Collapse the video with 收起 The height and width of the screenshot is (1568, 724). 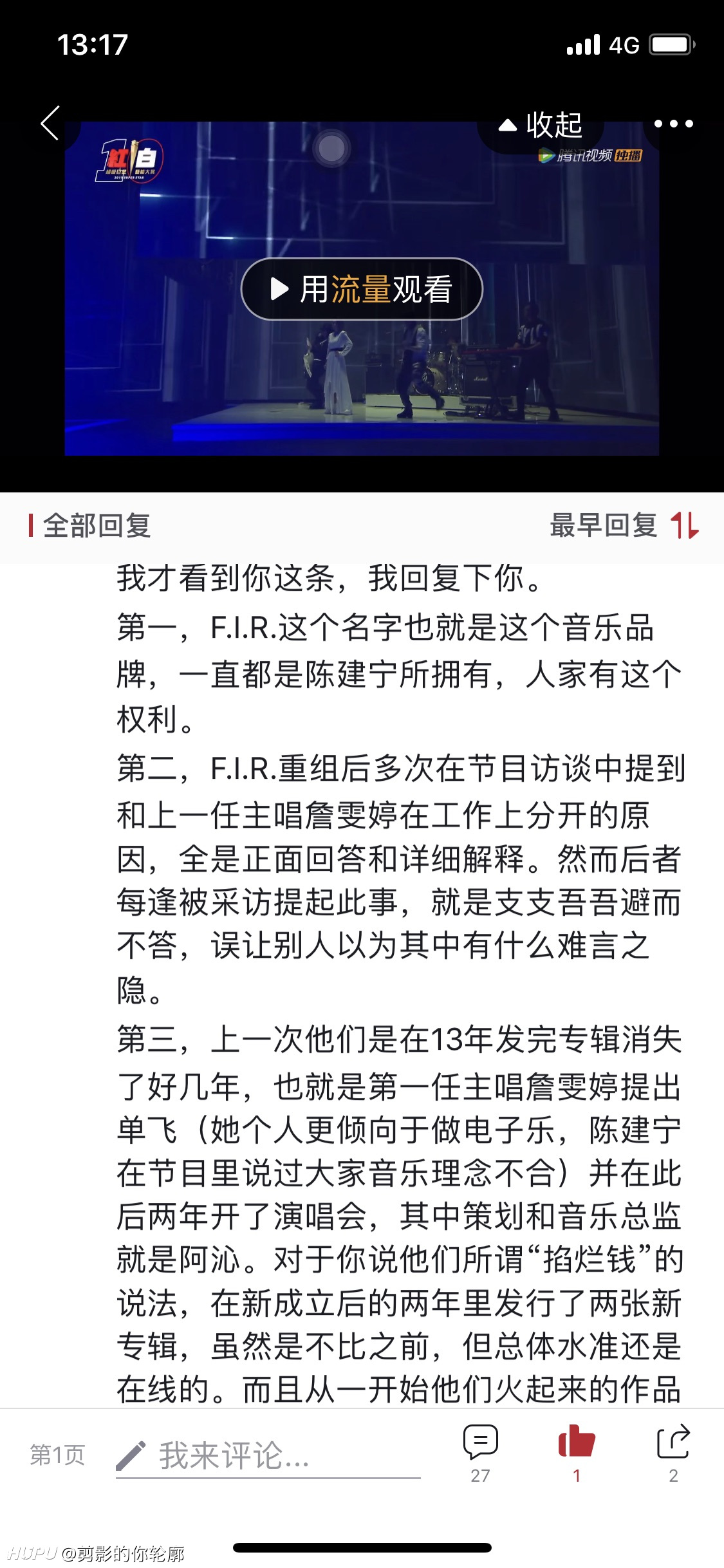(541, 125)
